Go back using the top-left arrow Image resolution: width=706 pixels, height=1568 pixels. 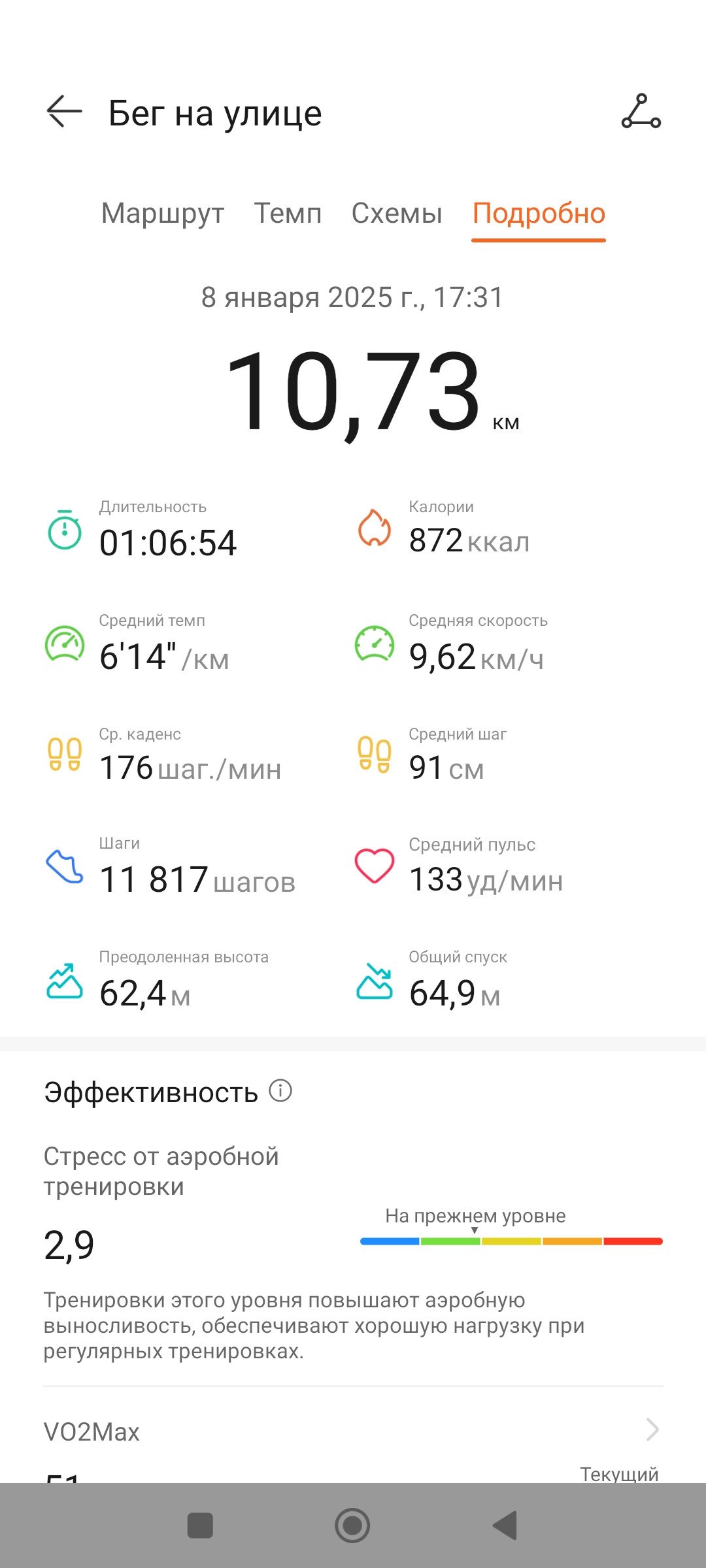(64, 112)
